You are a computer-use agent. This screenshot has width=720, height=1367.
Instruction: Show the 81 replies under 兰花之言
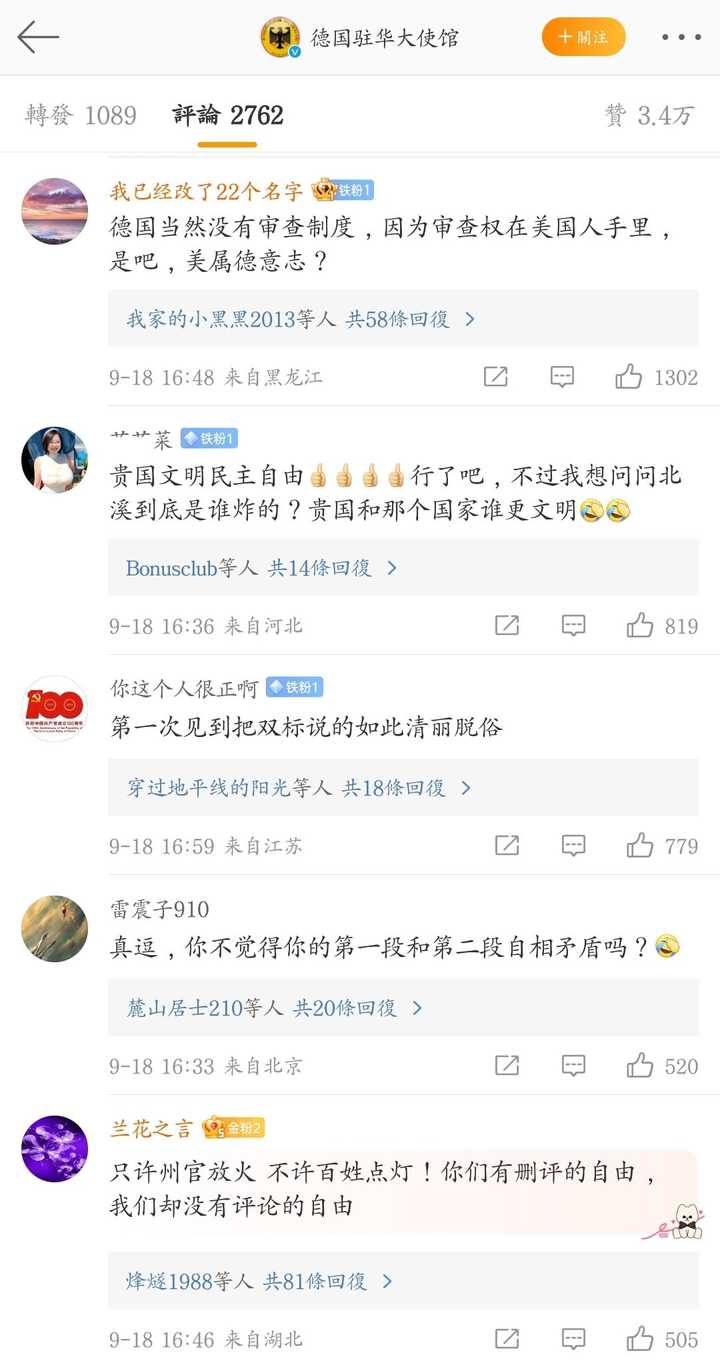click(259, 1280)
